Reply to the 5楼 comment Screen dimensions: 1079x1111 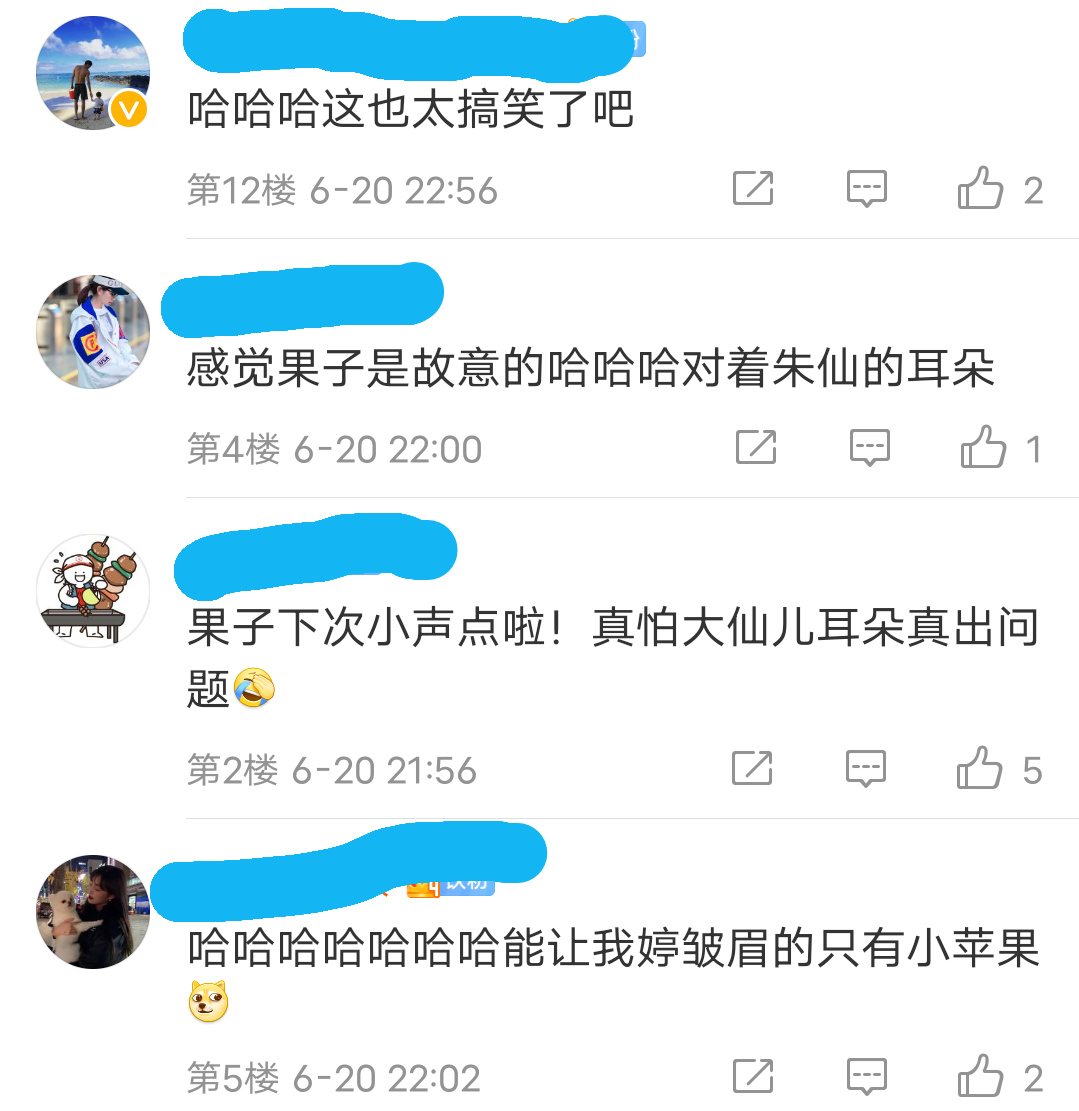pos(867,1076)
